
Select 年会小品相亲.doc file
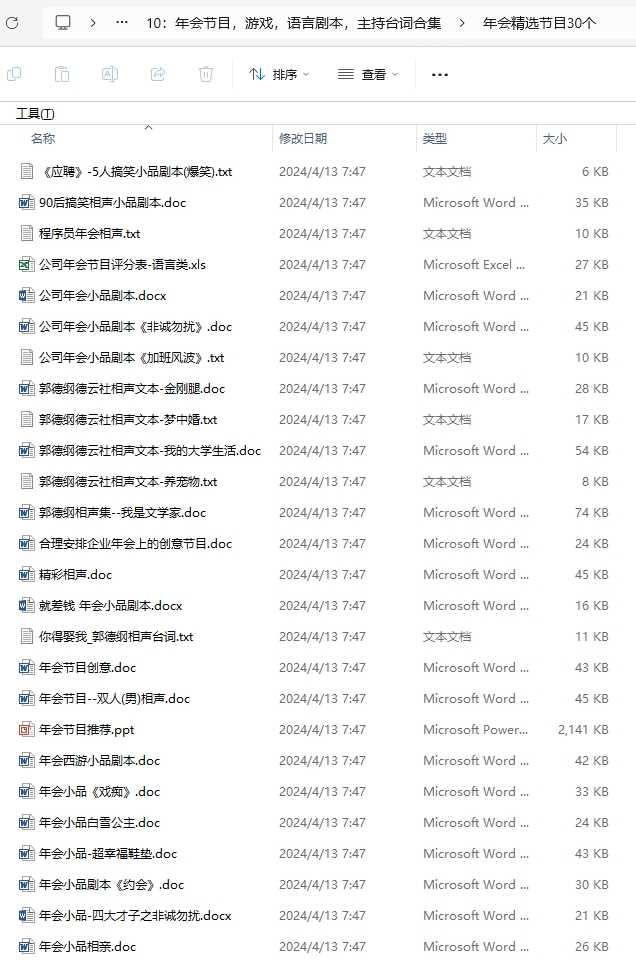click(87, 947)
